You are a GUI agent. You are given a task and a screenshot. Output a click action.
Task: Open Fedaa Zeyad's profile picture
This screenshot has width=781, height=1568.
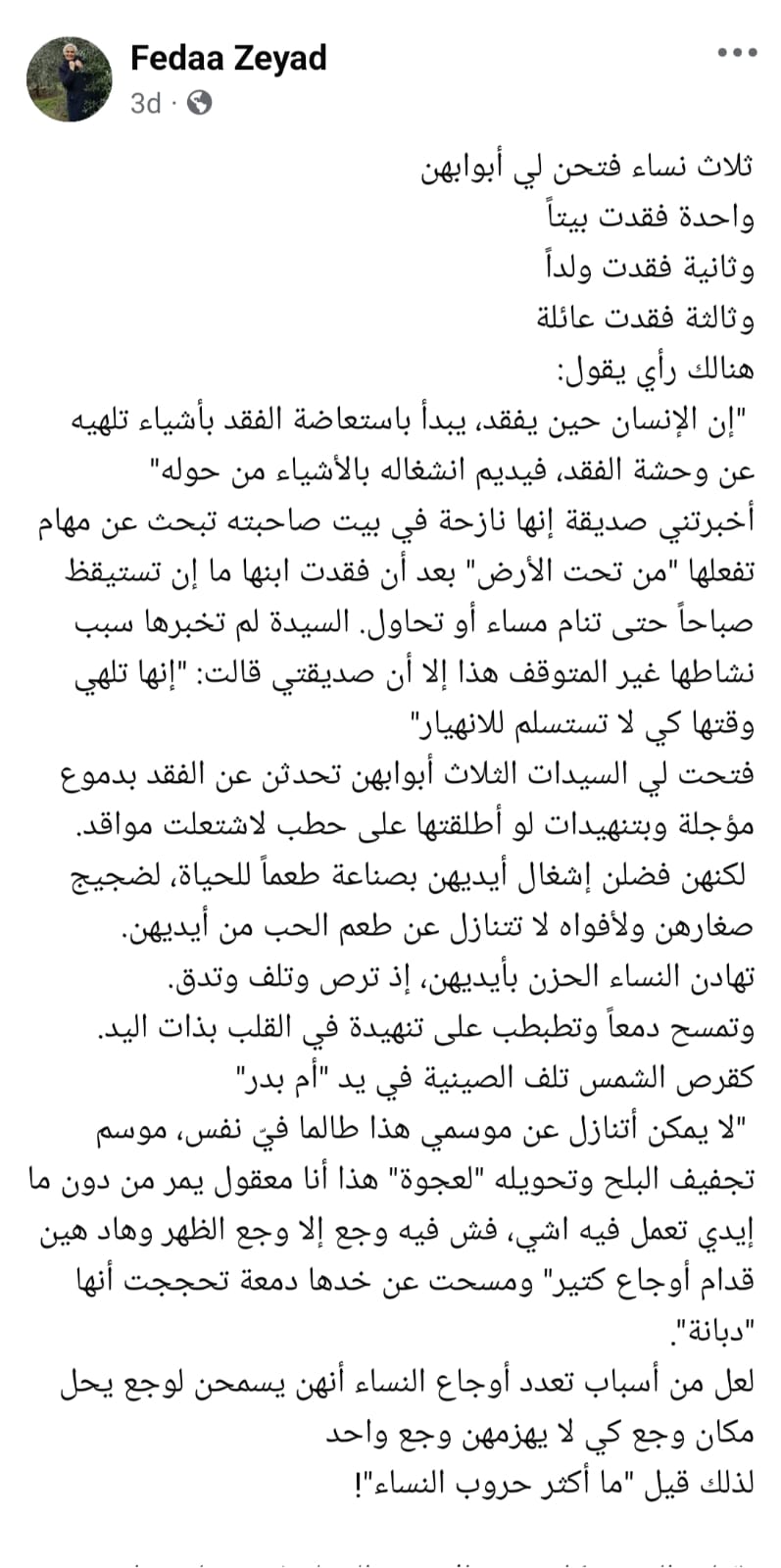point(70,79)
